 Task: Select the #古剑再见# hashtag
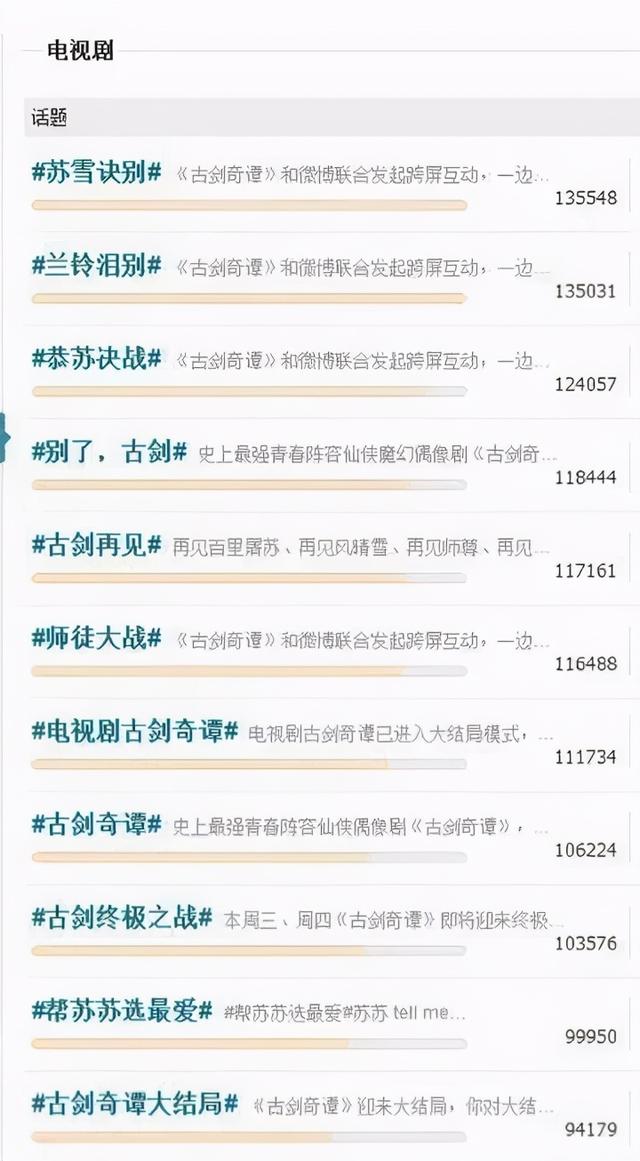(x=96, y=545)
